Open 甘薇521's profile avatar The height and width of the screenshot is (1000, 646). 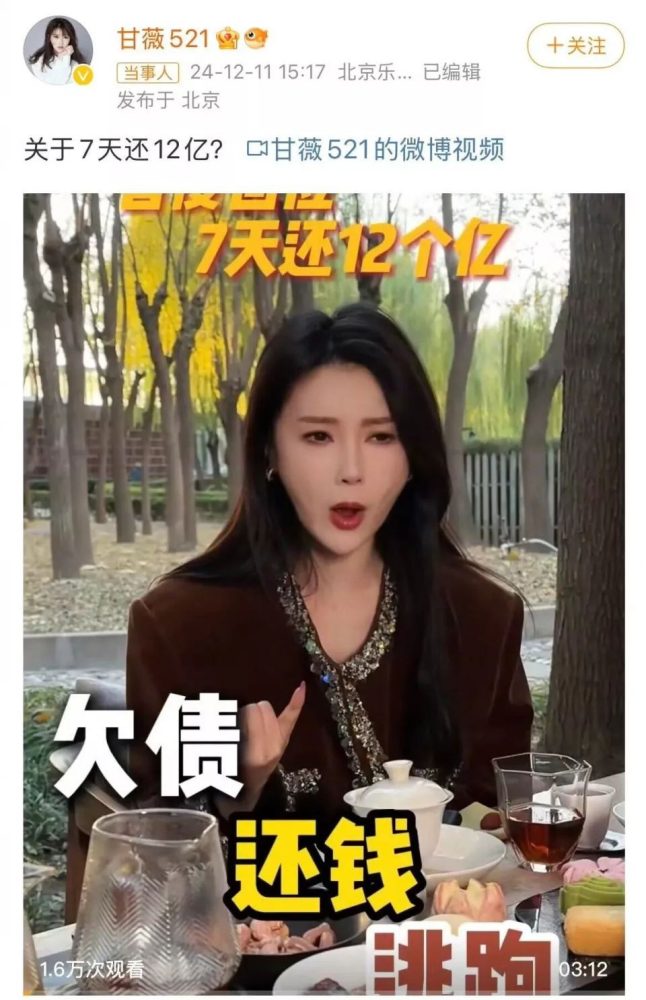point(60,50)
